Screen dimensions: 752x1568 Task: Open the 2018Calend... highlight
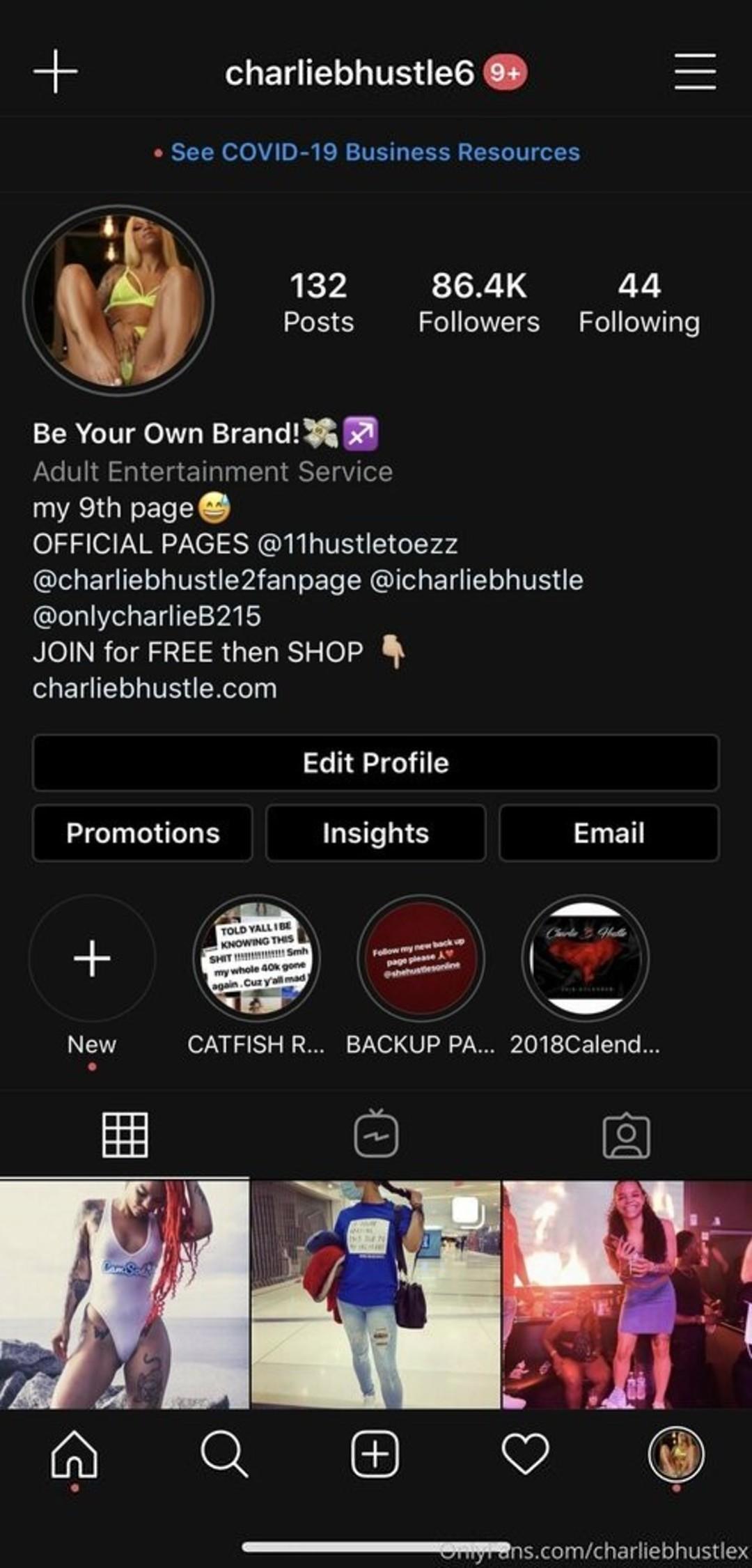pos(585,958)
